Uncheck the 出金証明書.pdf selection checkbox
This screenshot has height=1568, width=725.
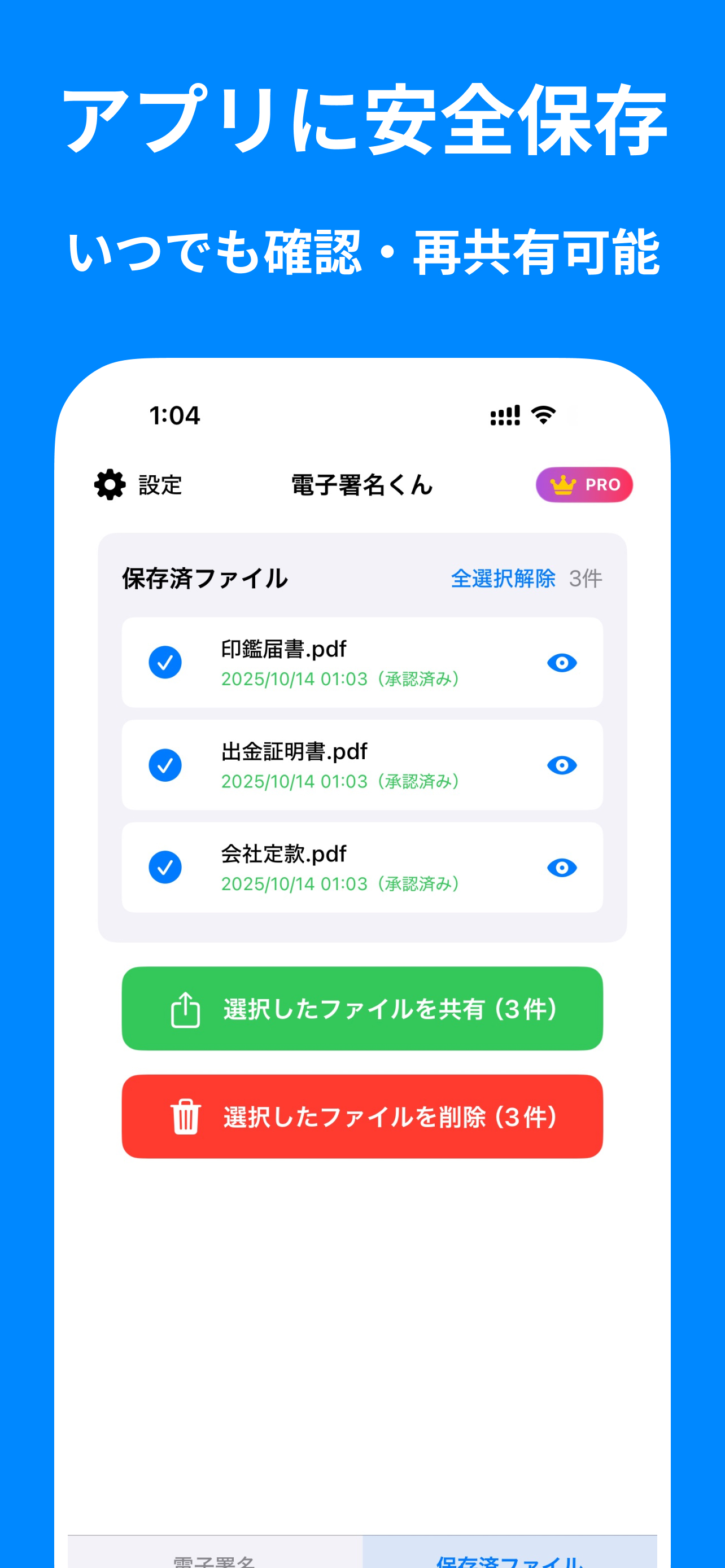[x=165, y=765]
